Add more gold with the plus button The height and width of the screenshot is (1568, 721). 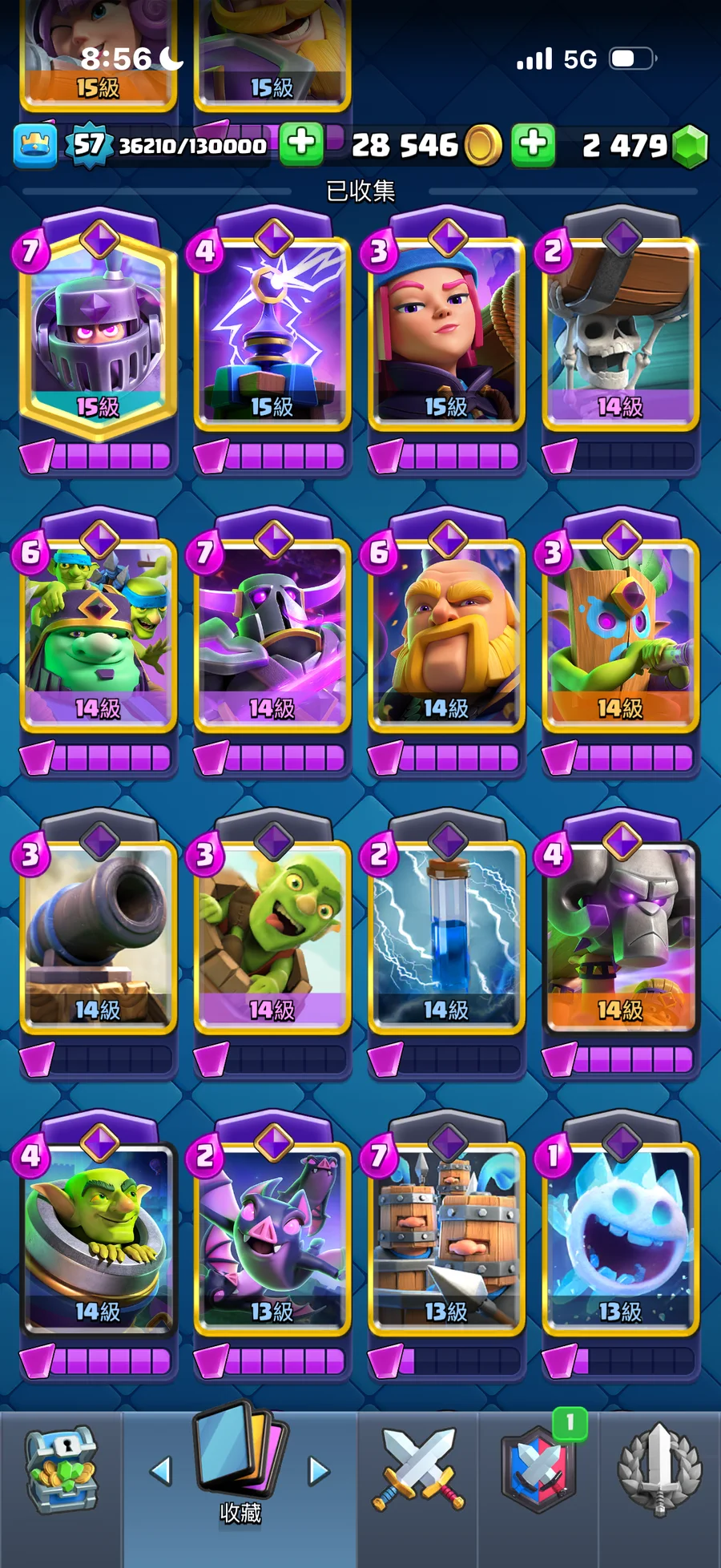tap(302, 144)
